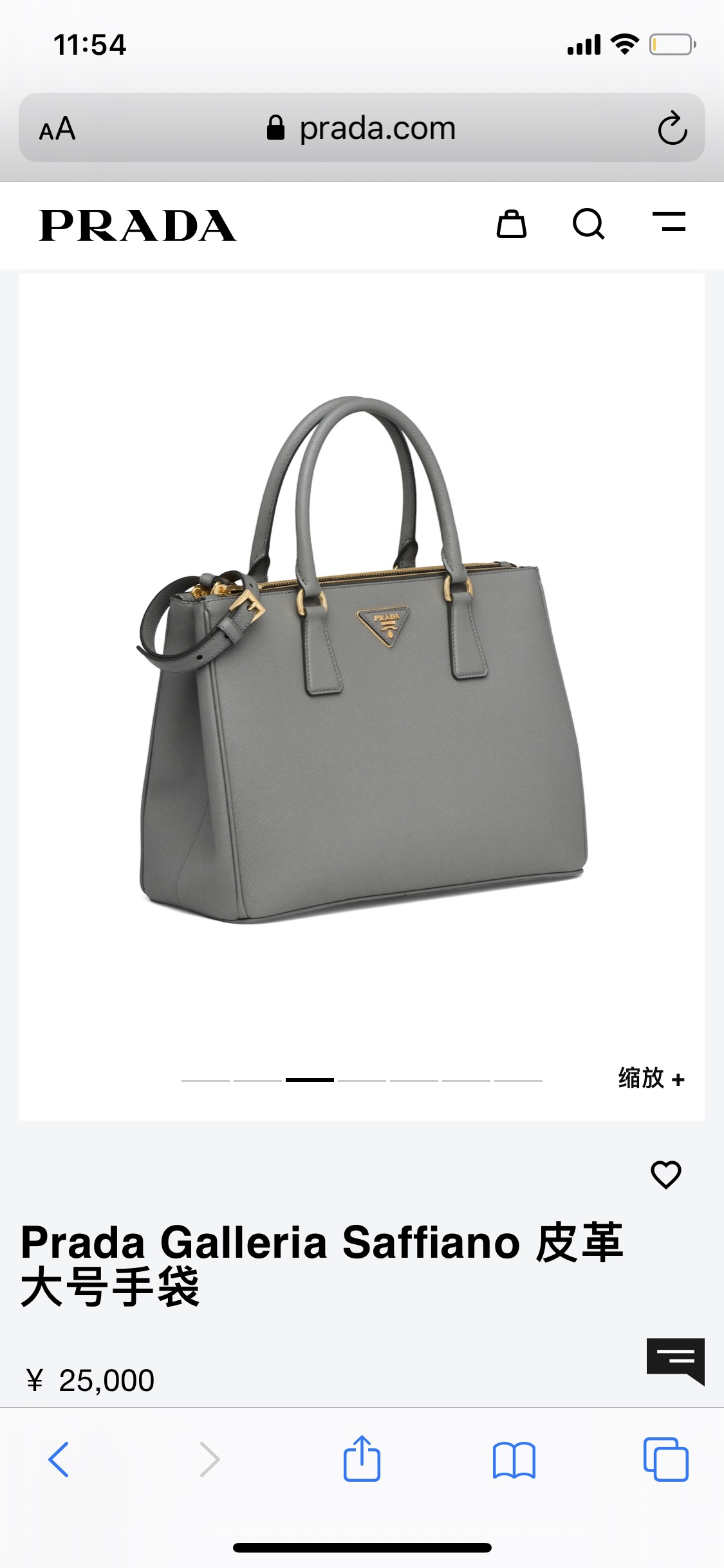The width and height of the screenshot is (724, 1568).
Task: Open the hamburger menu
Action: tap(669, 221)
